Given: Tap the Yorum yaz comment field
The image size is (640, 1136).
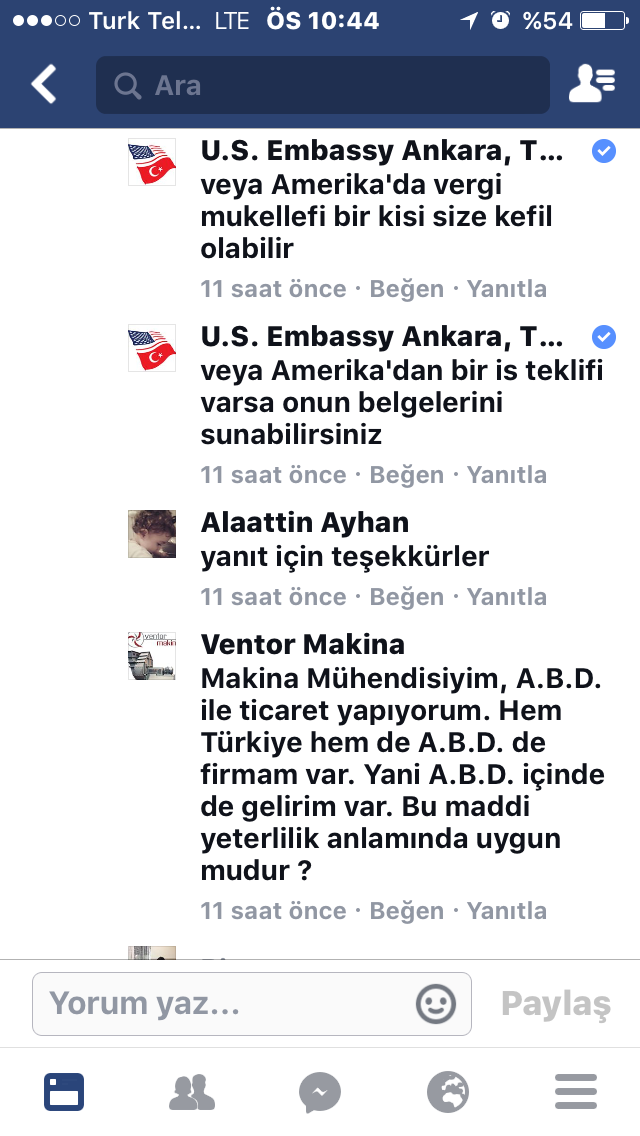Looking at the screenshot, I should [225, 1003].
